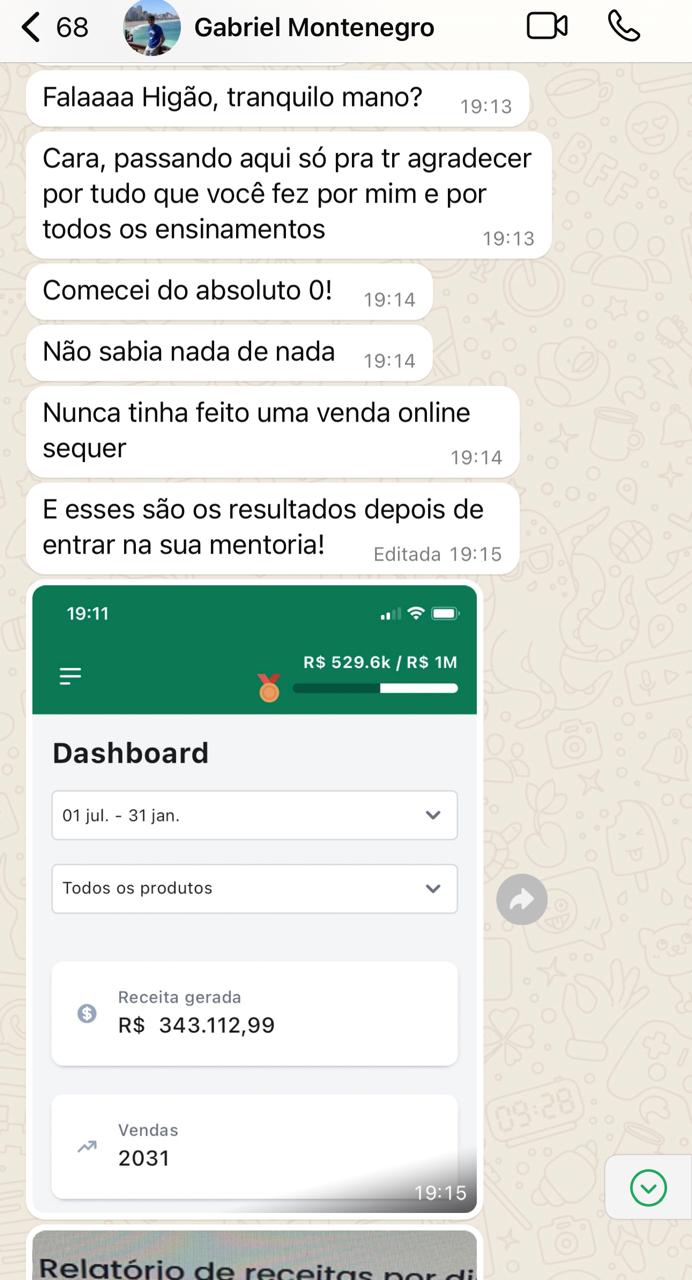Open the Relatório de receitas image

254,1256
